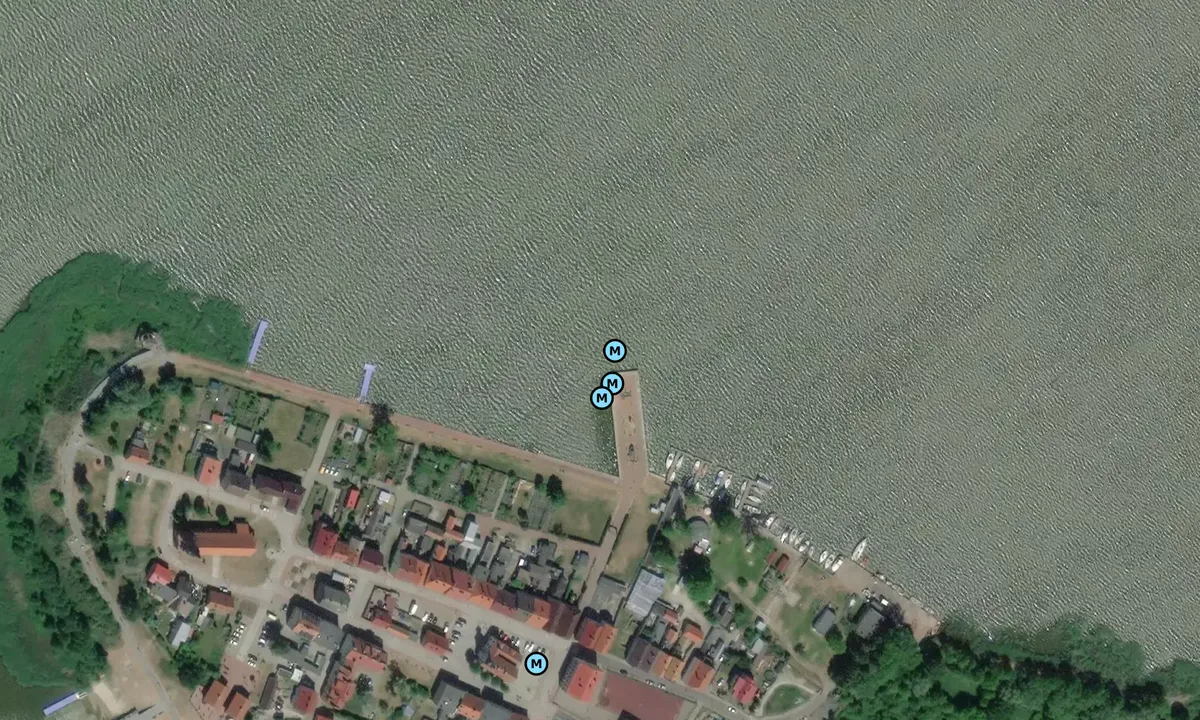The image size is (1200, 720).
Task: Open the M marker among the town buildings
Action: click(x=536, y=663)
